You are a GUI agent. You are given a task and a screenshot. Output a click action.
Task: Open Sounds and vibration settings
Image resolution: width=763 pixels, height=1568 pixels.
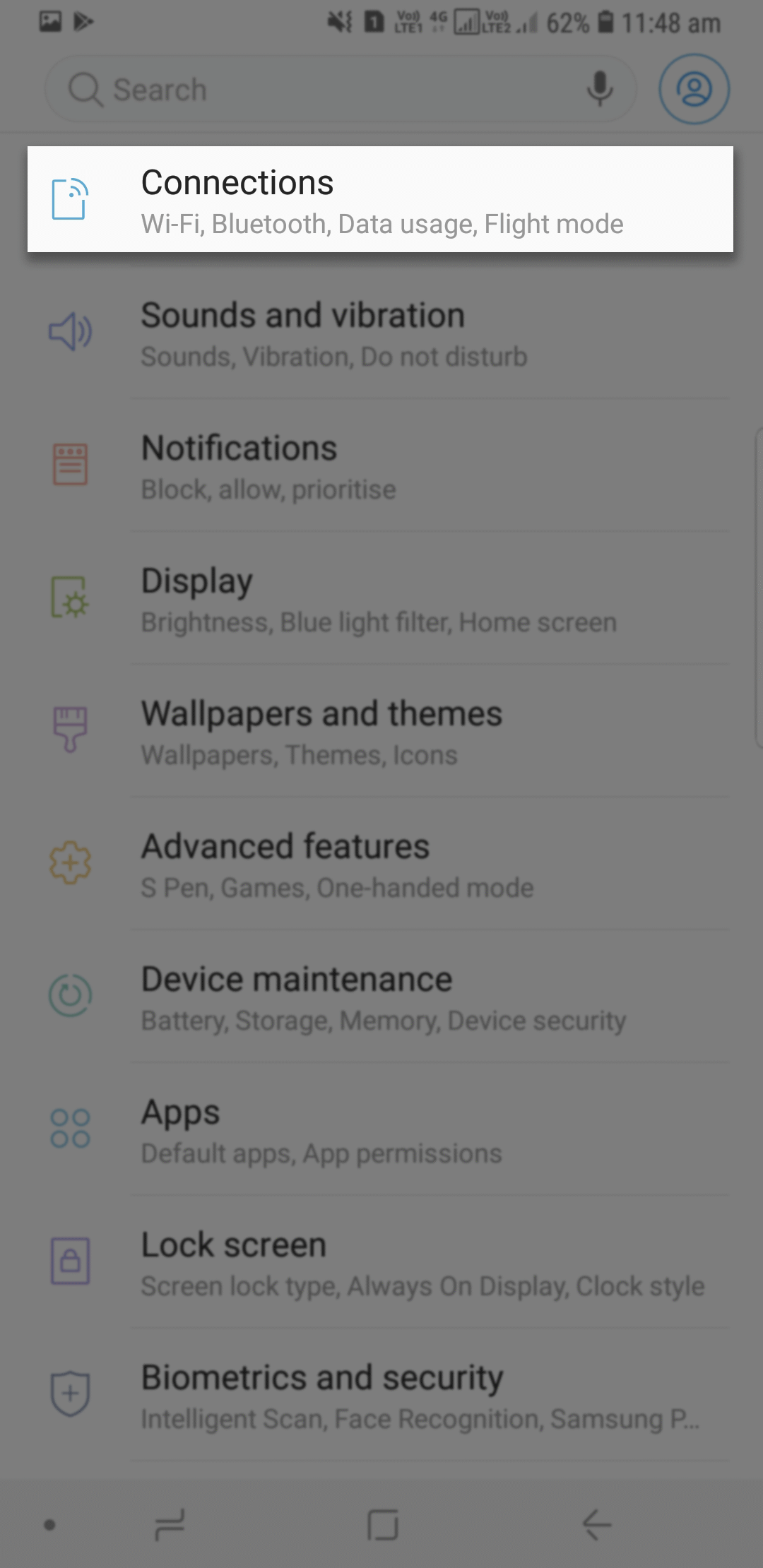381,333
